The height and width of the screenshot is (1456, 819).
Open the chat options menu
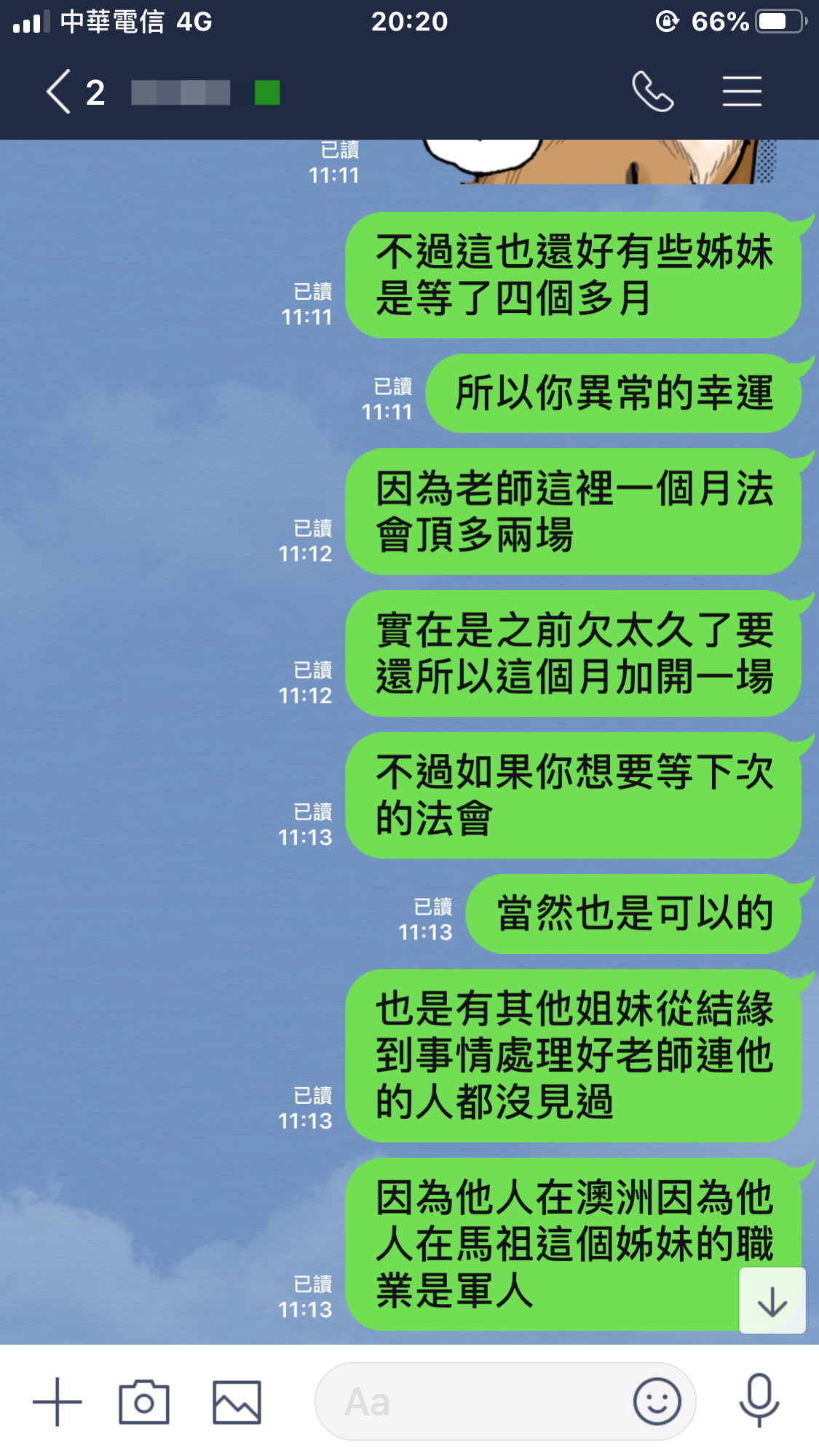pyautogui.click(x=742, y=92)
